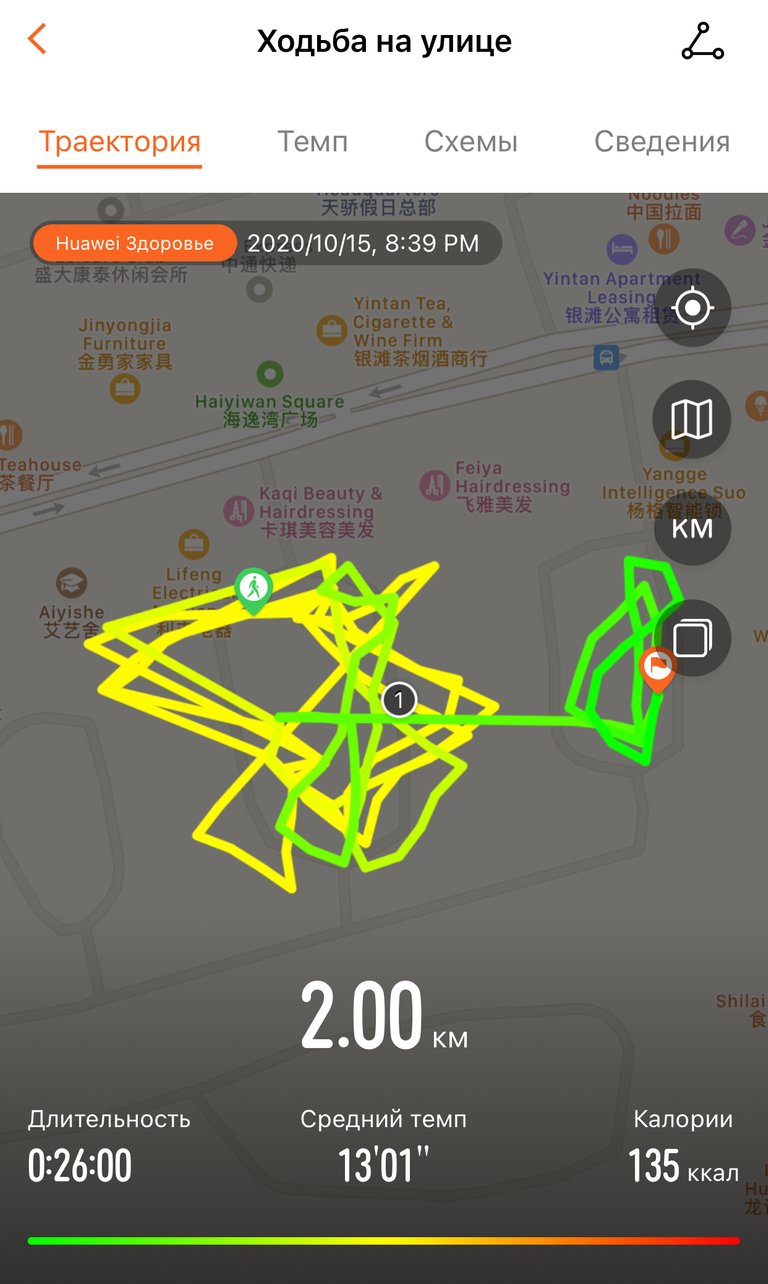768x1284 pixels.
Task: Change map type with the map icon
Action: point(692,419)
